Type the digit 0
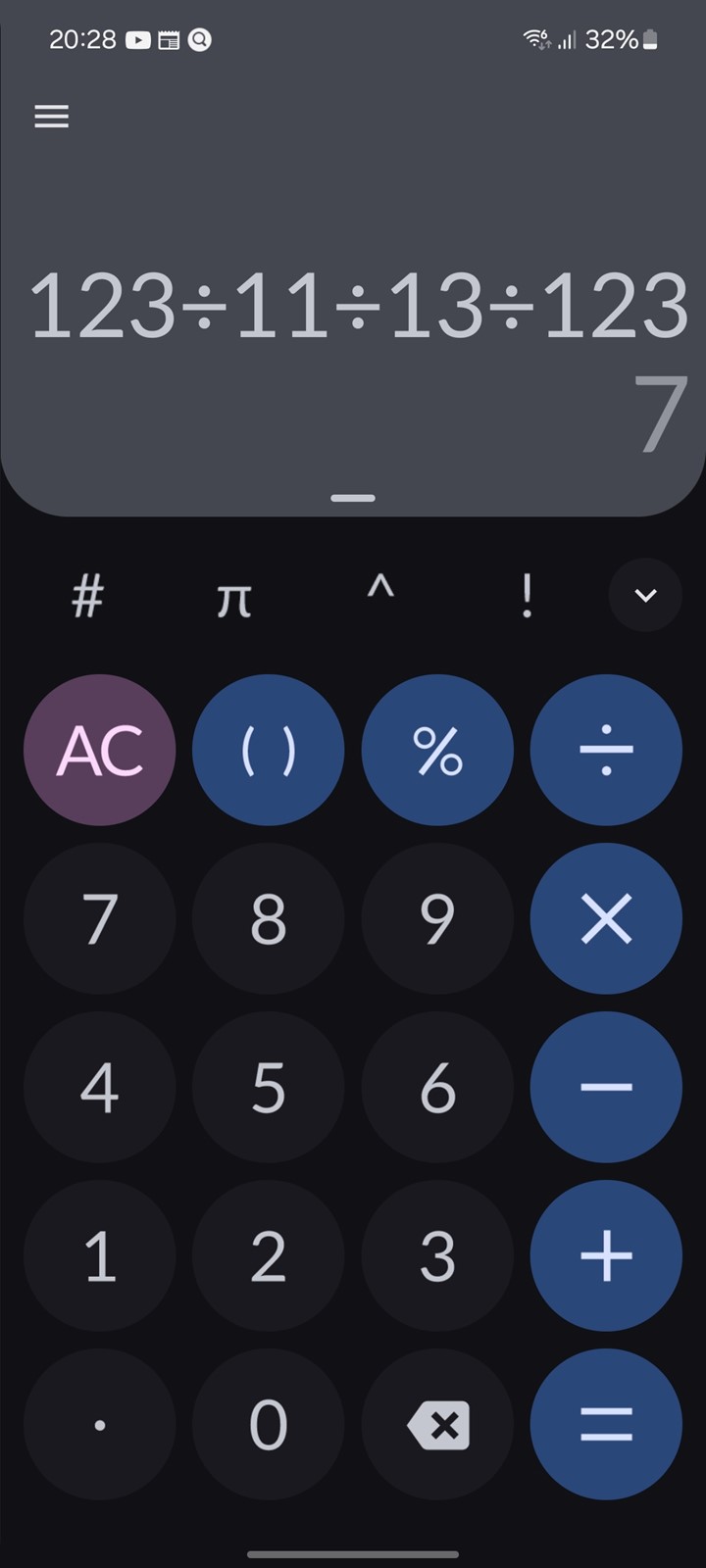This screenshot has height=1568, width=706. pos(269,1425)
